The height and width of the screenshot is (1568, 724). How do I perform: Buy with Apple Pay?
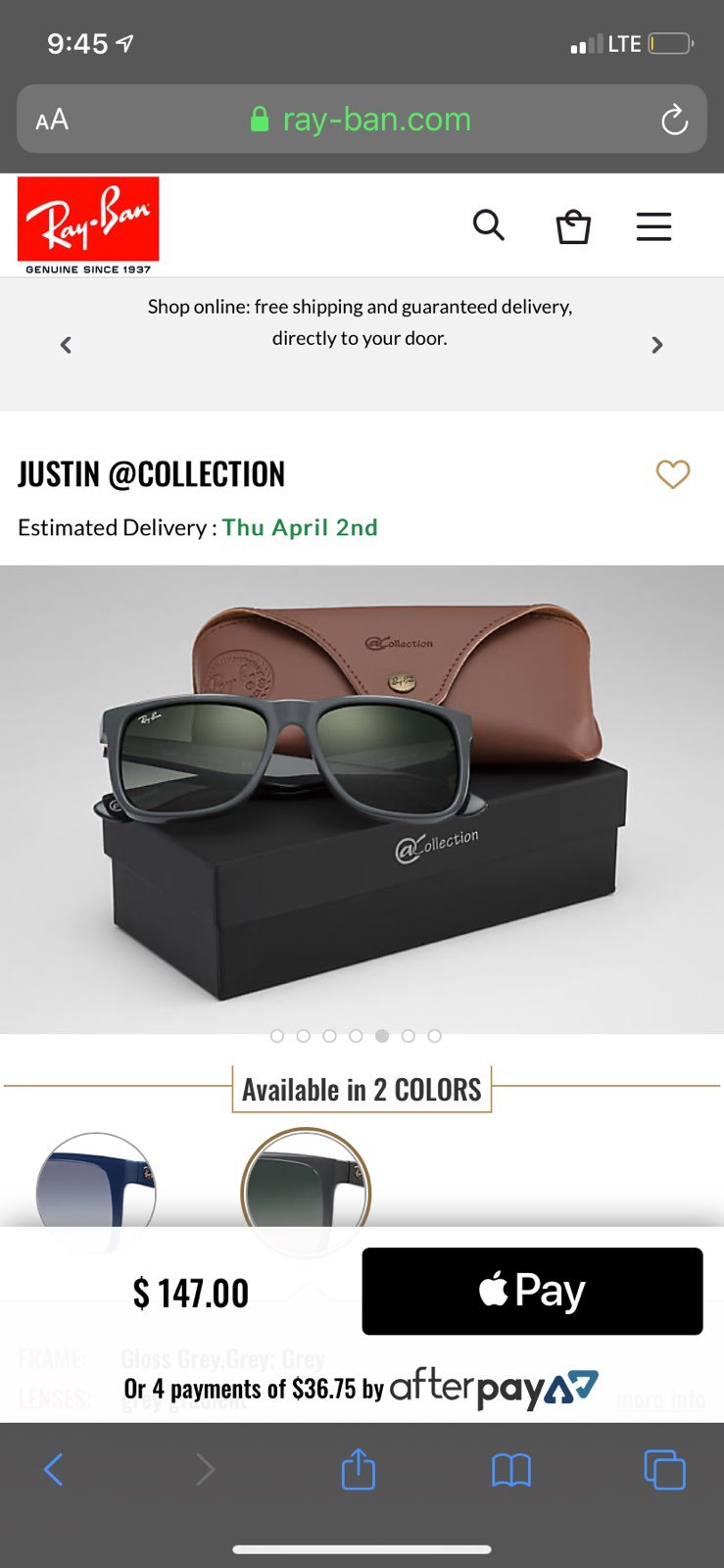(x=532, y=1291)
